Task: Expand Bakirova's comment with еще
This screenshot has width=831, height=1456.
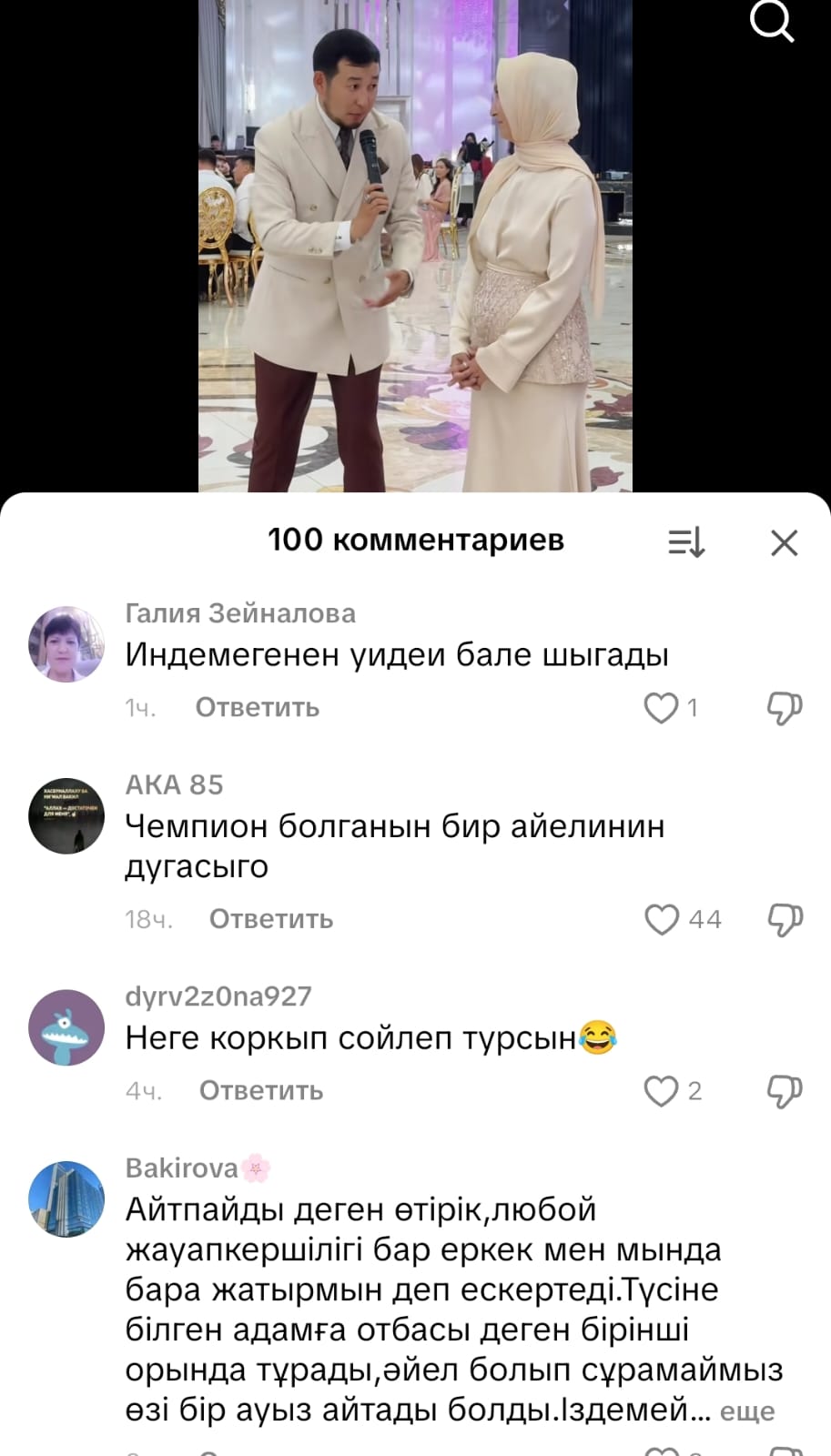Action: (747, 1411)
